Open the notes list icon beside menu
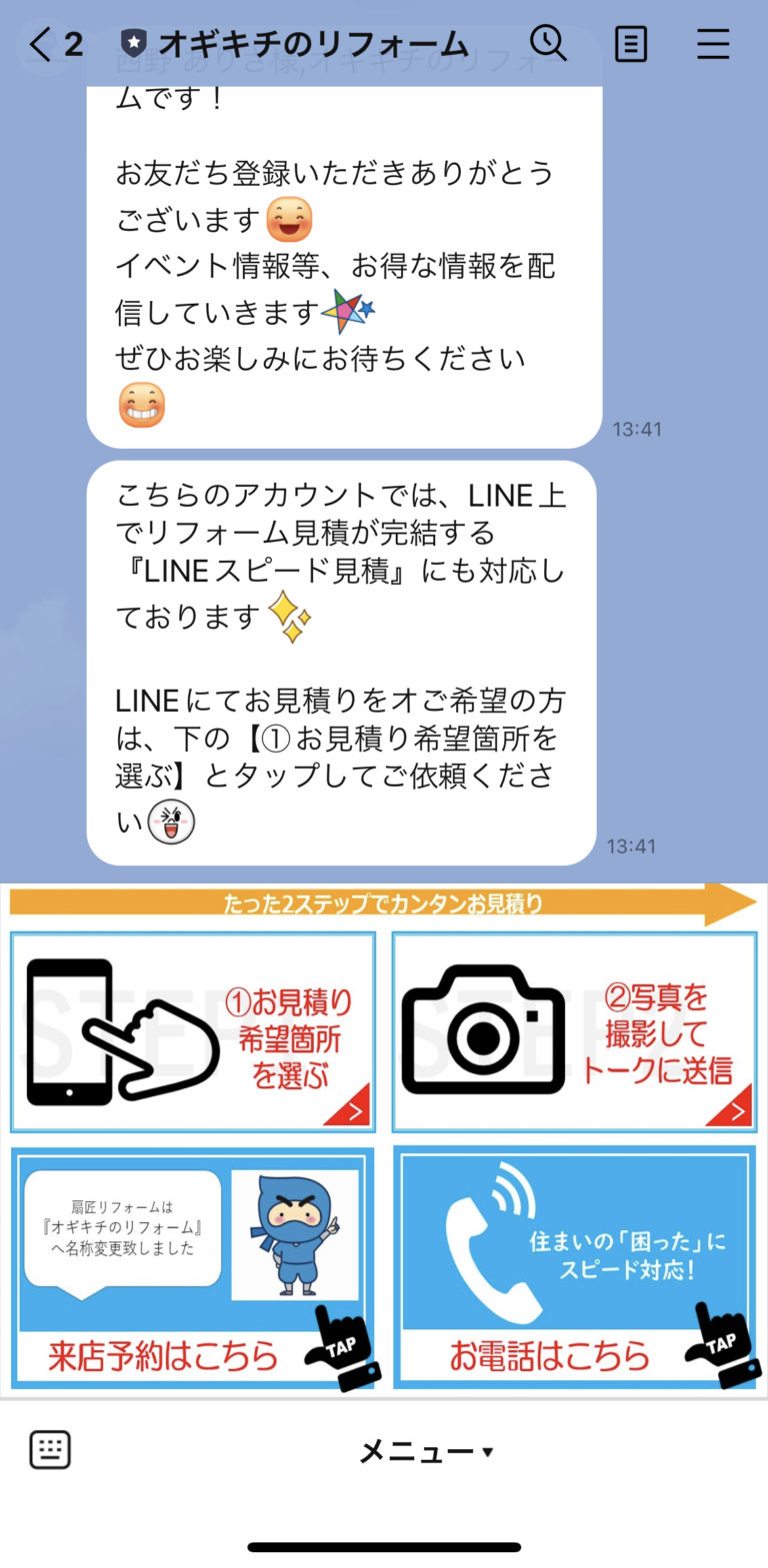 pos(630,44)
